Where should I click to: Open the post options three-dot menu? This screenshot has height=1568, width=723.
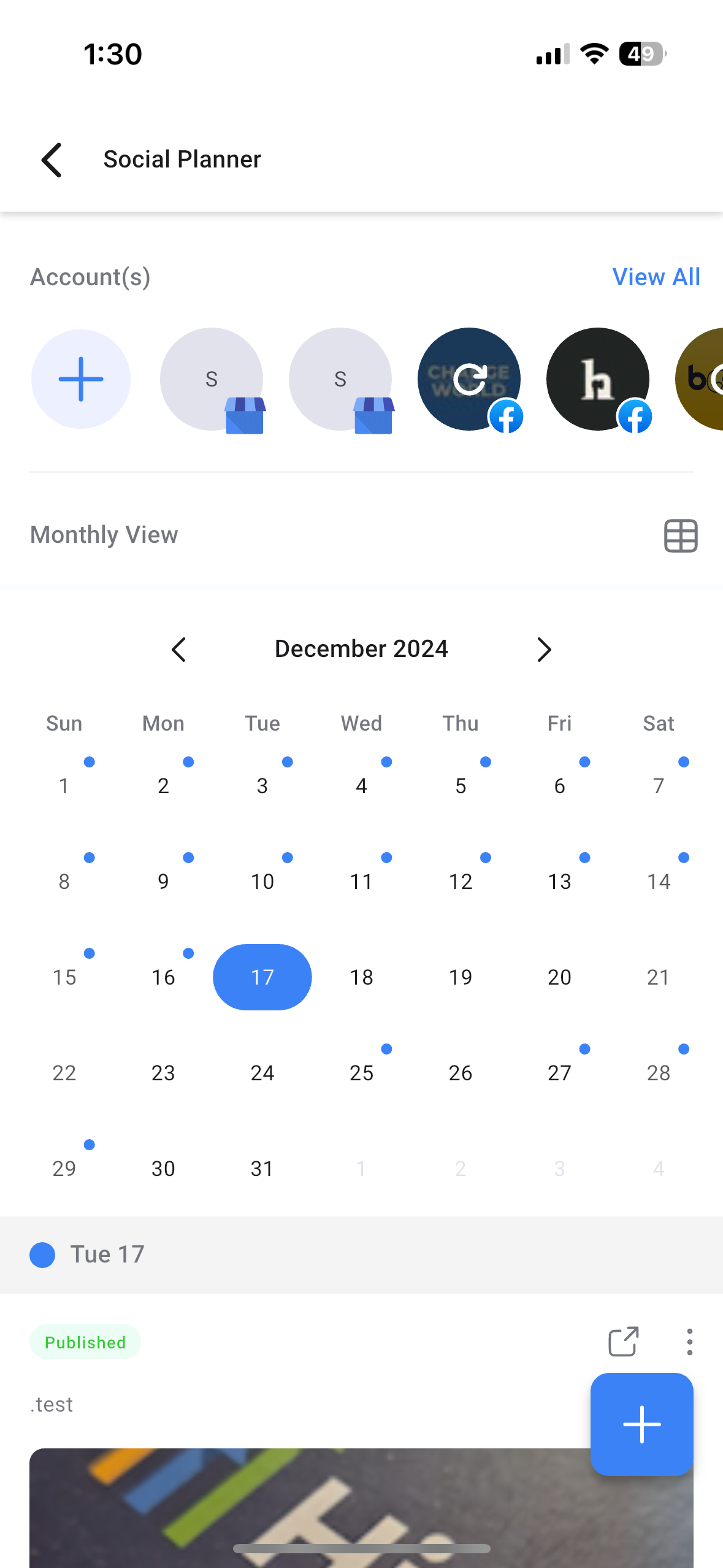[689, 1341]
